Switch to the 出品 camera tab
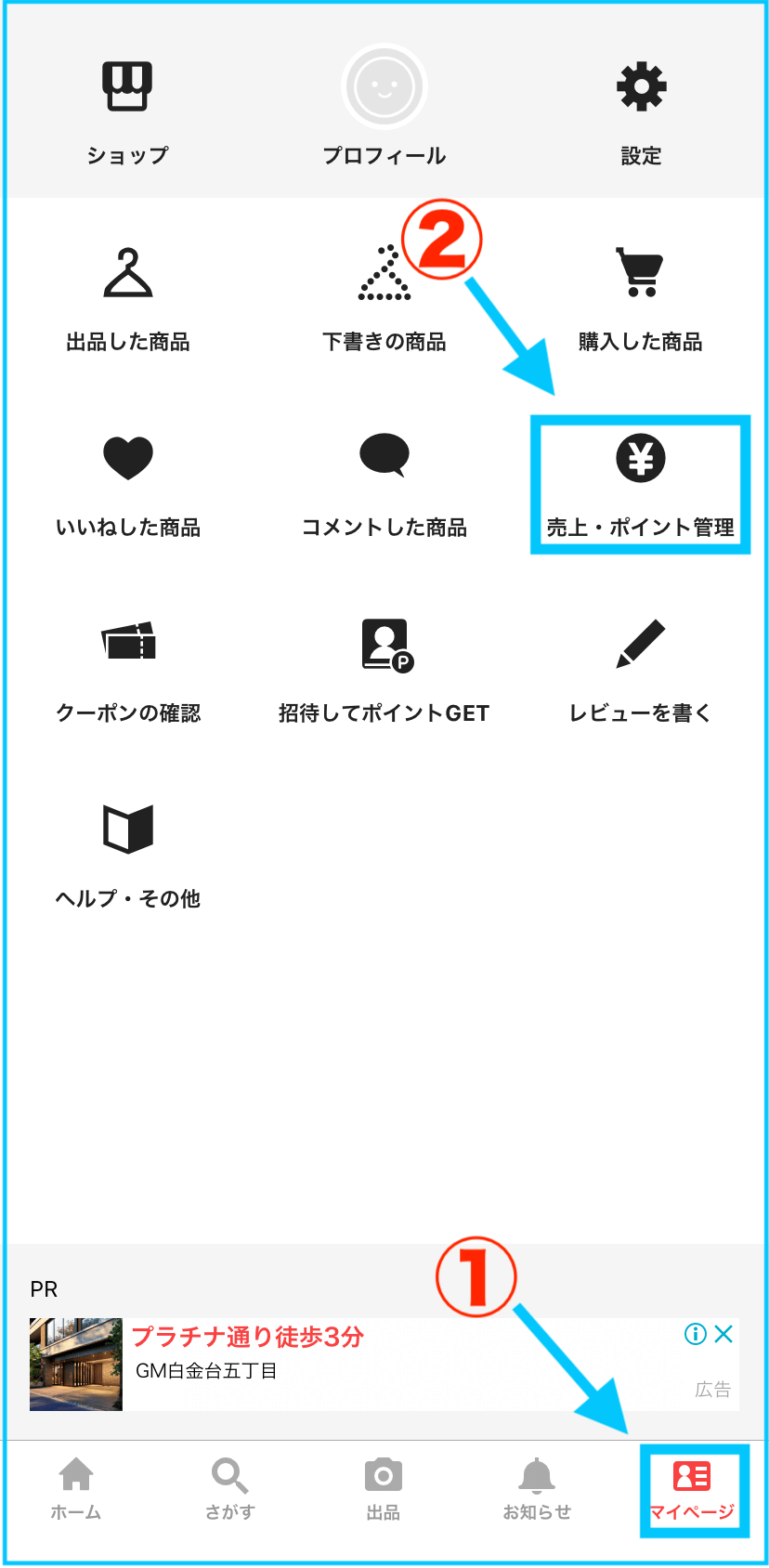The height and width of the screenshot is (1568, 769). pyautogui.click(x=384, y=1493)
